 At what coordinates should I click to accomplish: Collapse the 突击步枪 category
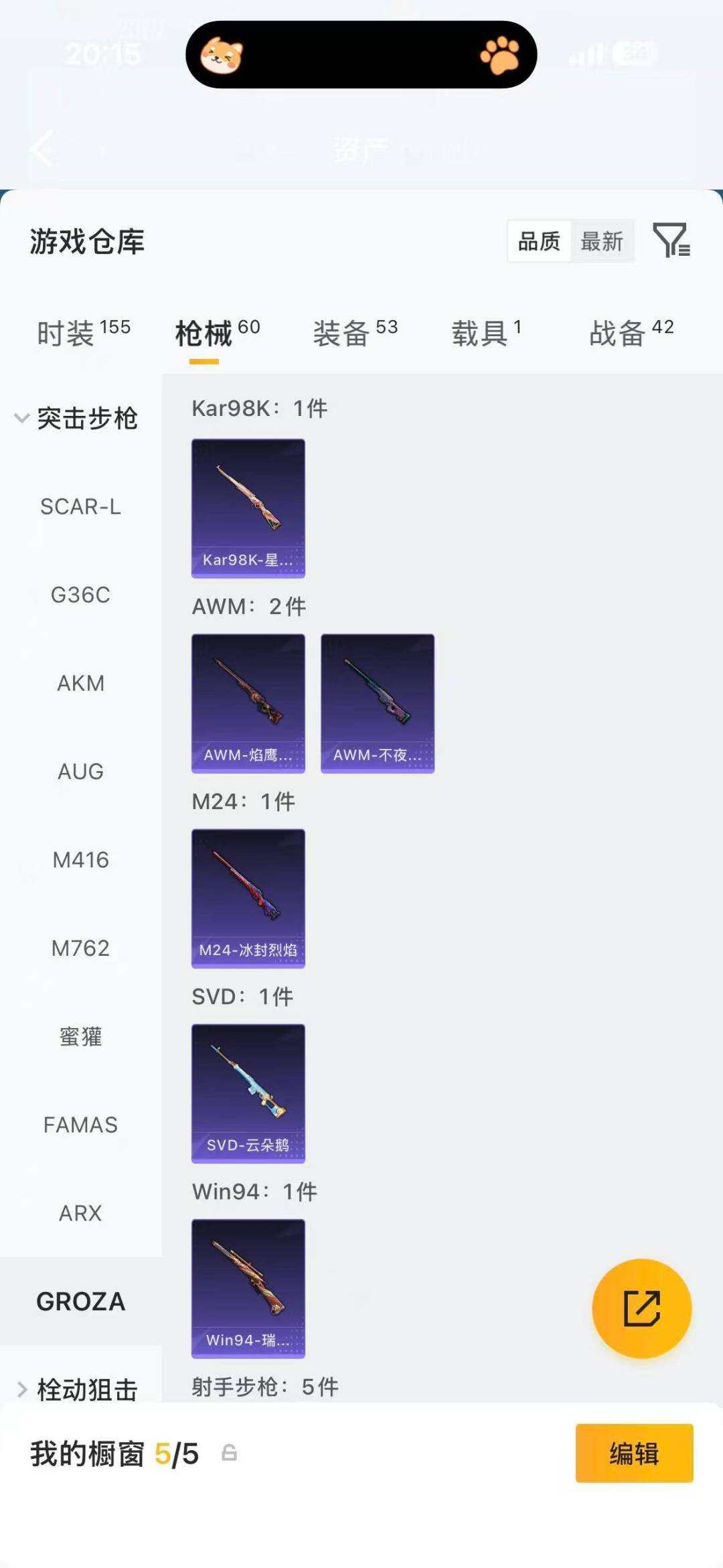click(76, 419)
